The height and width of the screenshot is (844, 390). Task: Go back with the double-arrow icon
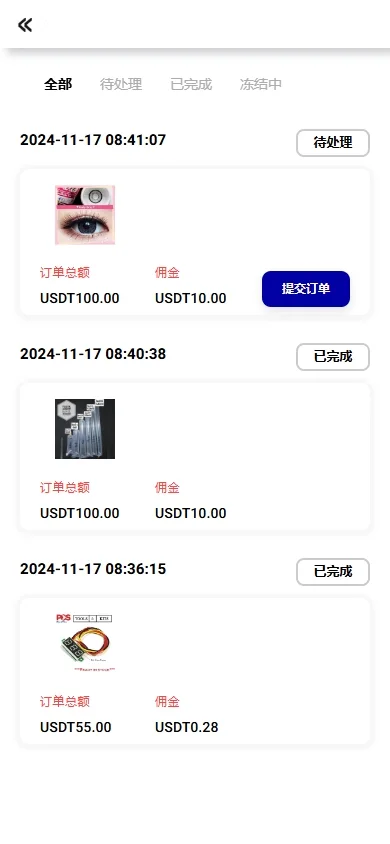25,25
